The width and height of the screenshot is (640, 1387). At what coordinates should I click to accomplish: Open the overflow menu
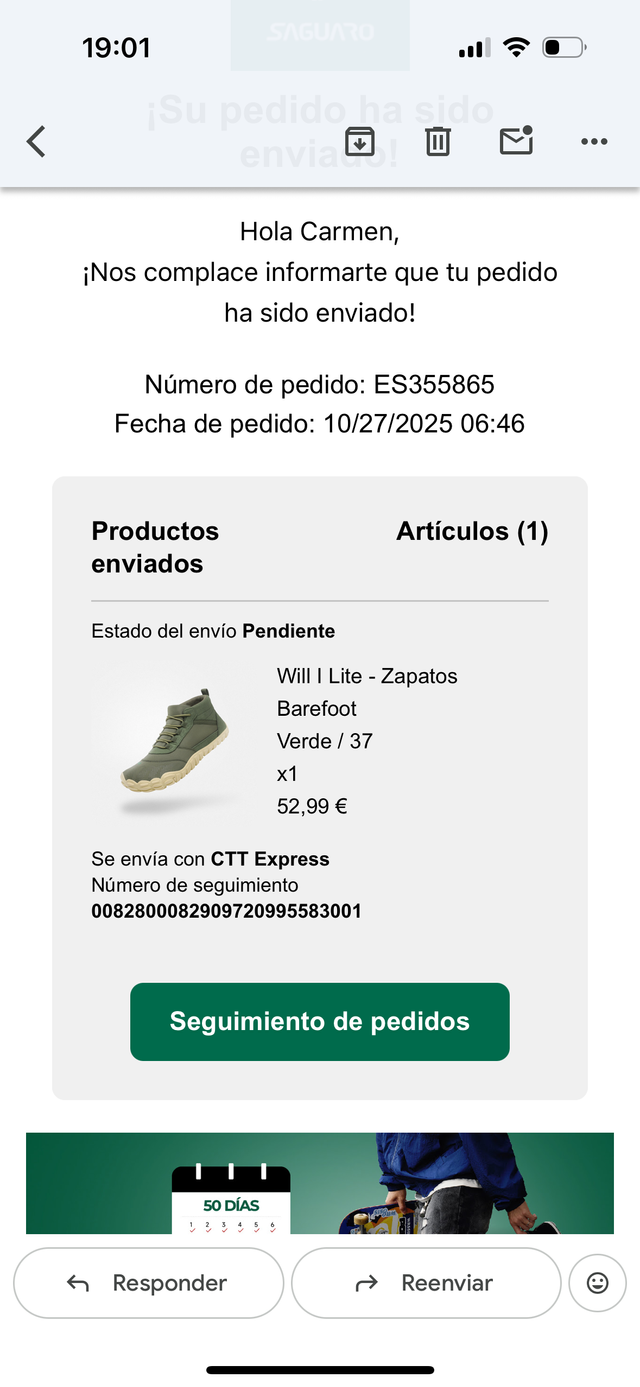(594, 141)
